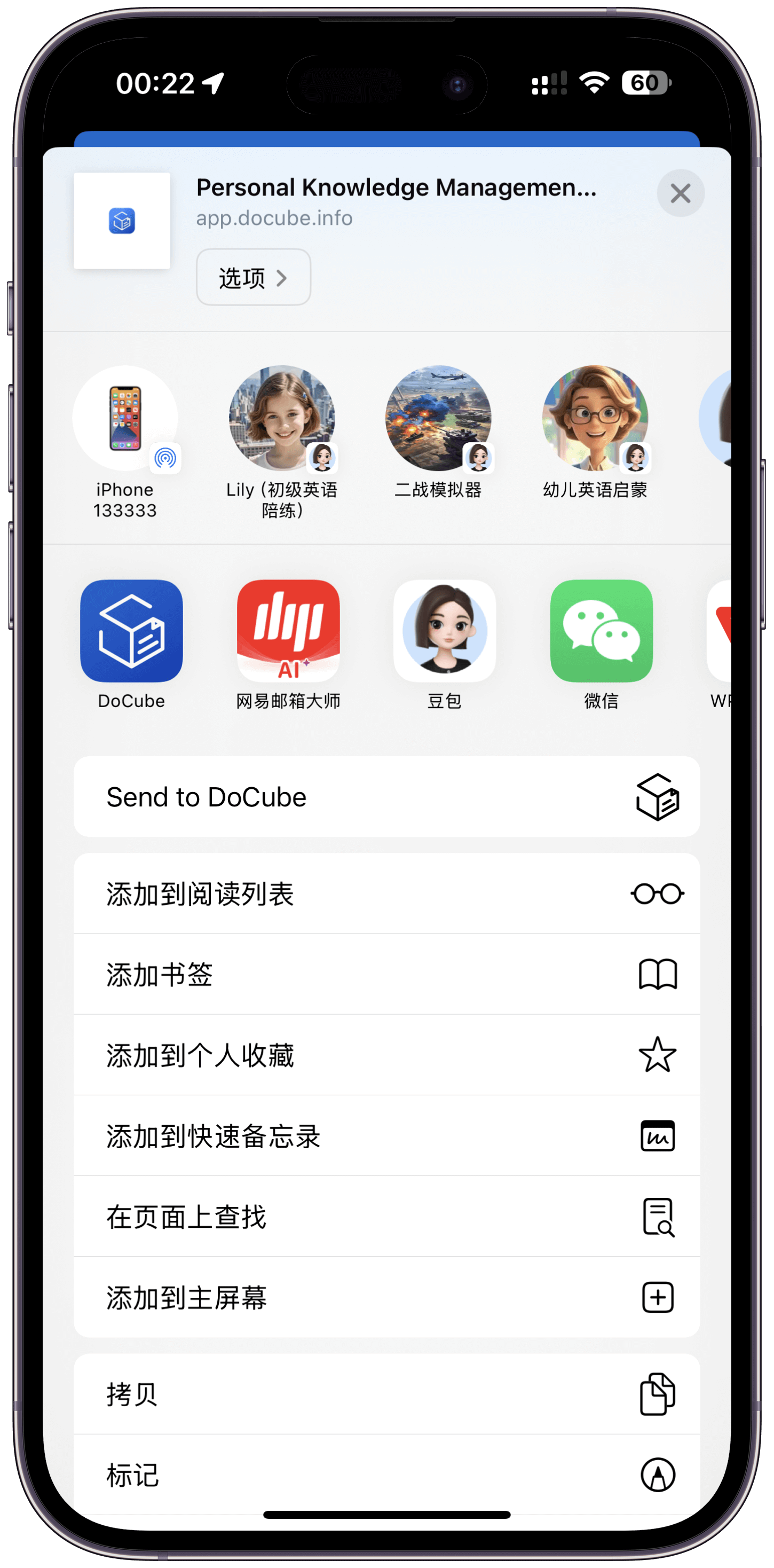Open 在页面上查找
The height and width of the screenshot is (1568, 774).
click(386, 1216)
